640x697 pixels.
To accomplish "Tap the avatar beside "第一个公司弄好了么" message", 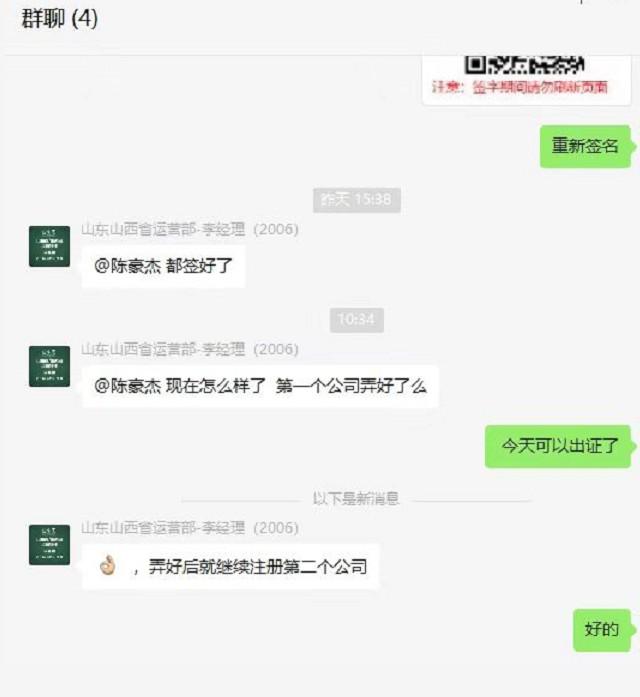I will (x=49, y=366).
